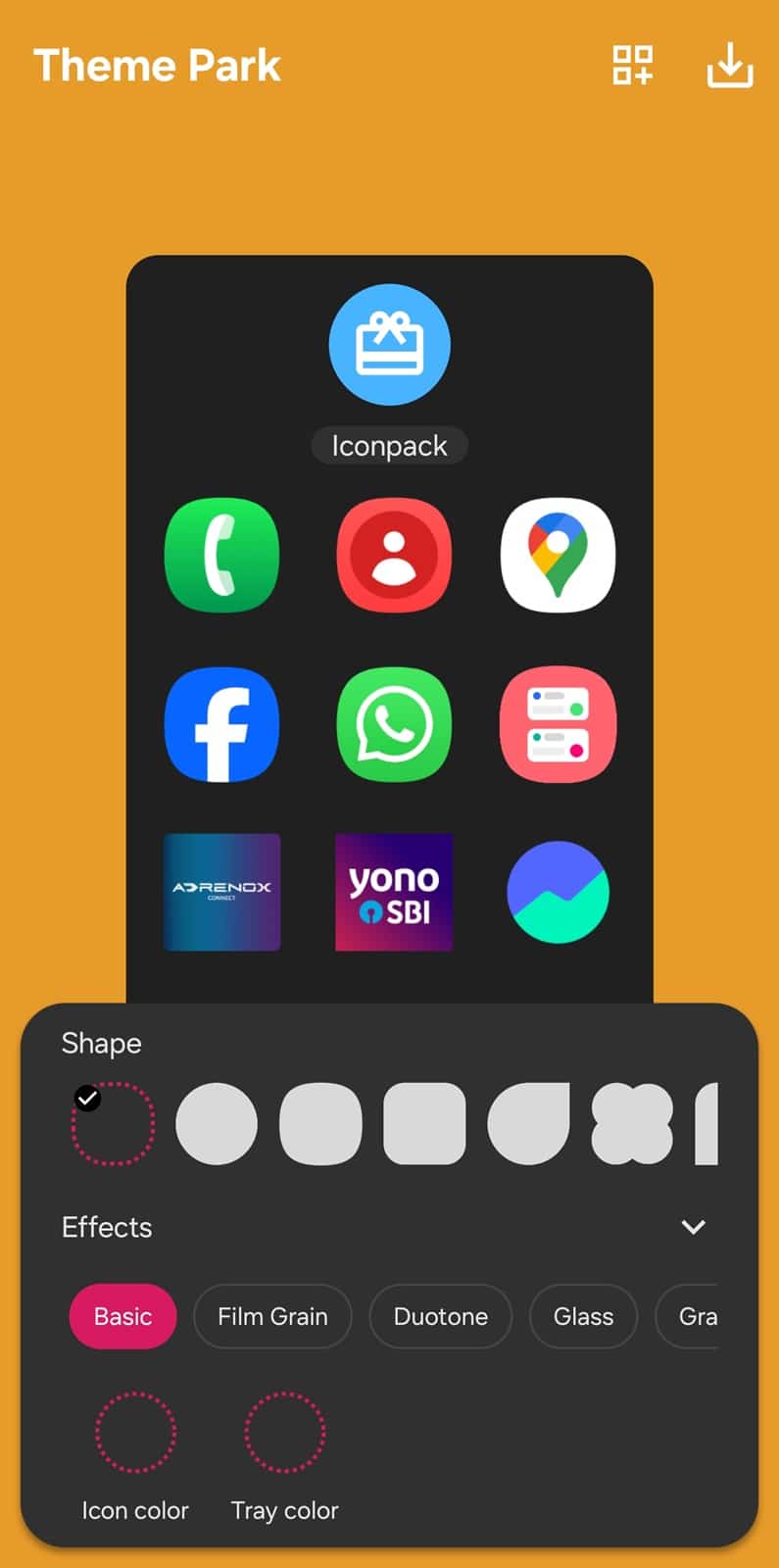Select the default dotted outline shape
This screenshot has height=1568, width=779.
click(x=114, y=1123)
